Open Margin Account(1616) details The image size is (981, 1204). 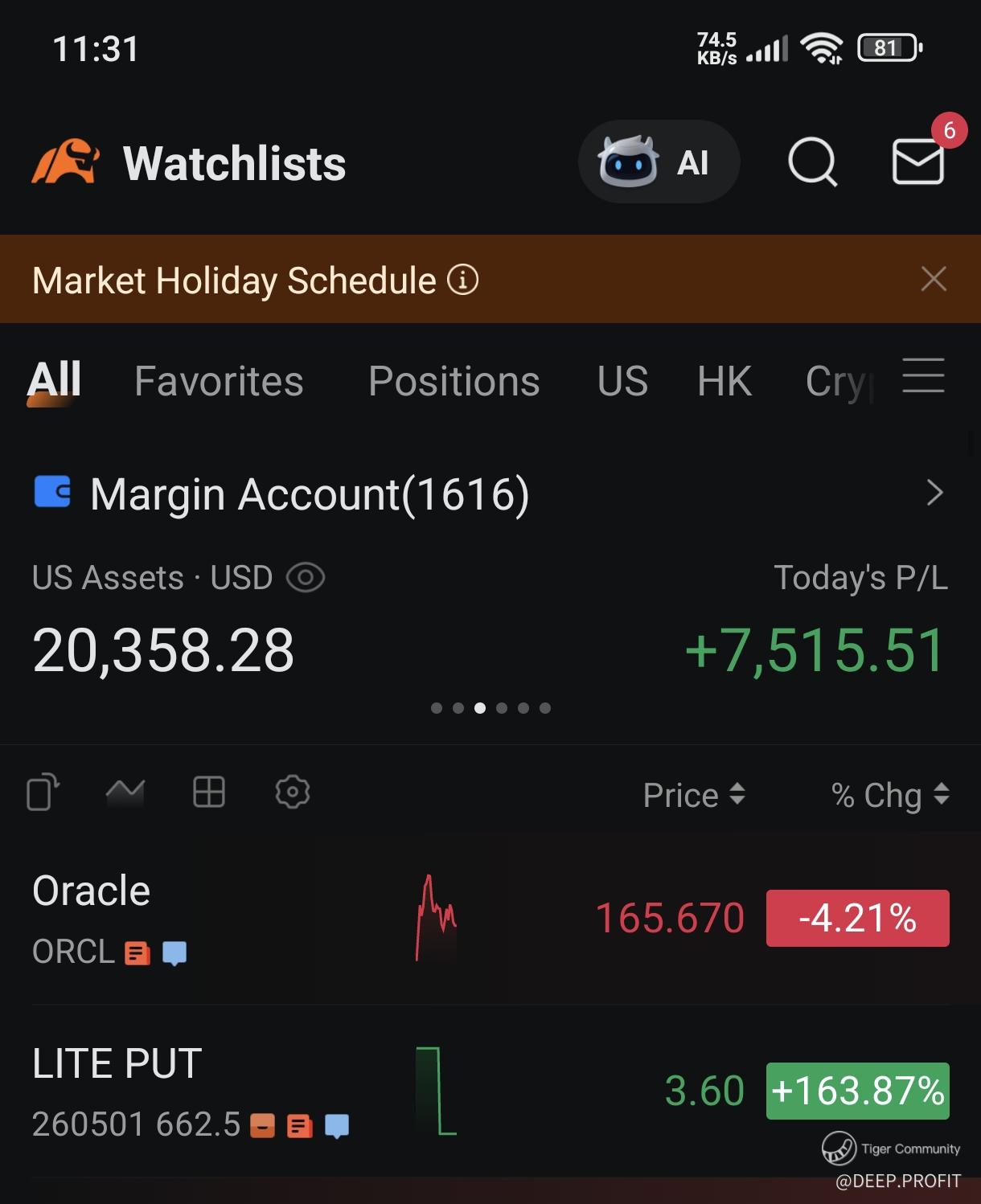pos(490,493)
